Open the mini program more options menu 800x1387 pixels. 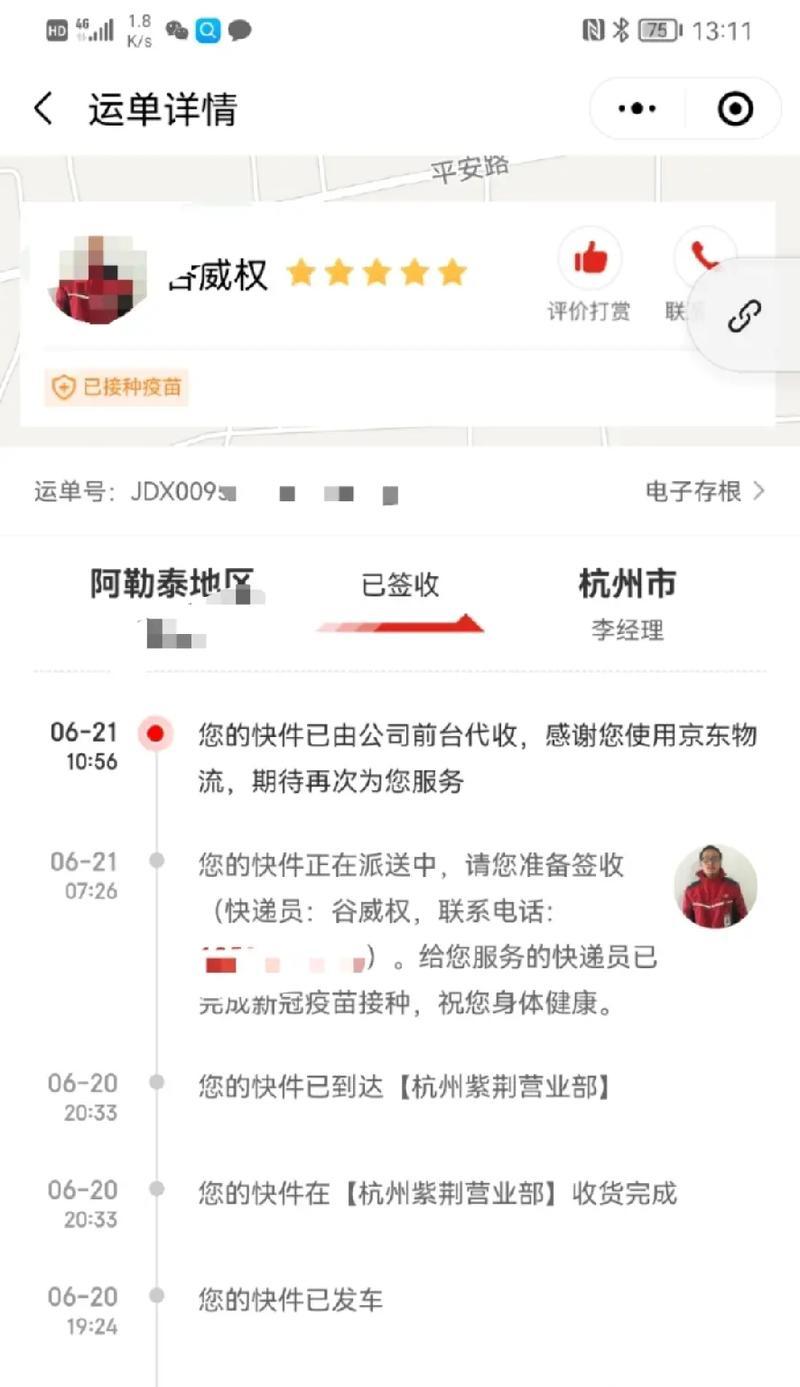point(637,108)
